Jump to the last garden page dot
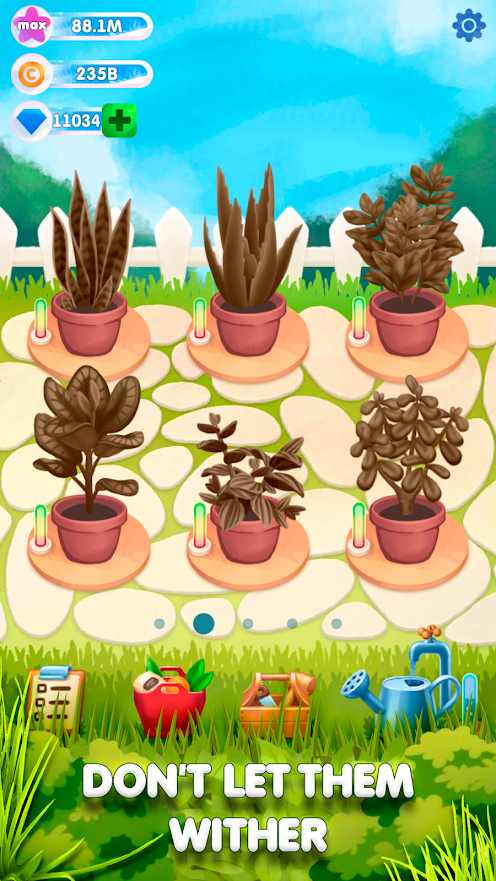 (336, 623)
